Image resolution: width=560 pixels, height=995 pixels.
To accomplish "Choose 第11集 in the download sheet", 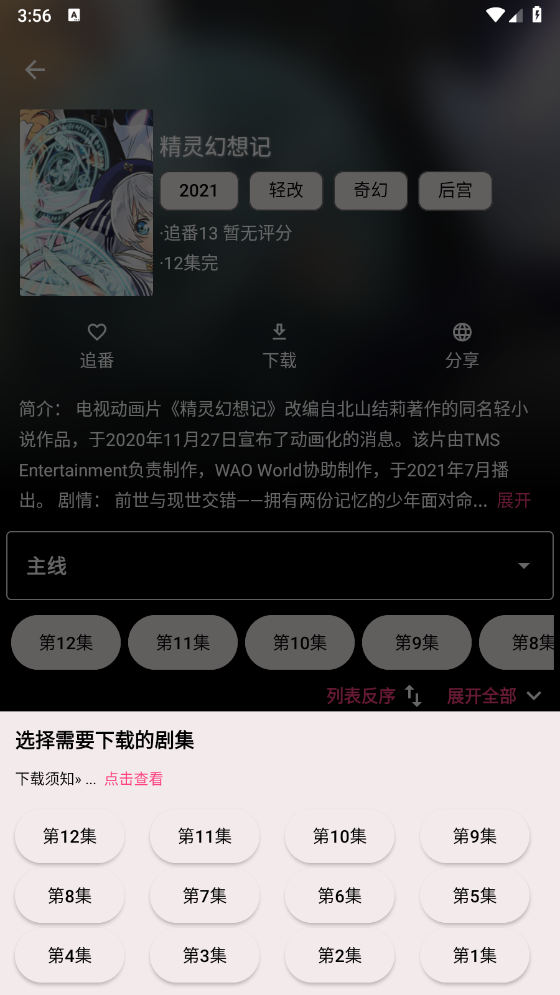I will [204, 836].
